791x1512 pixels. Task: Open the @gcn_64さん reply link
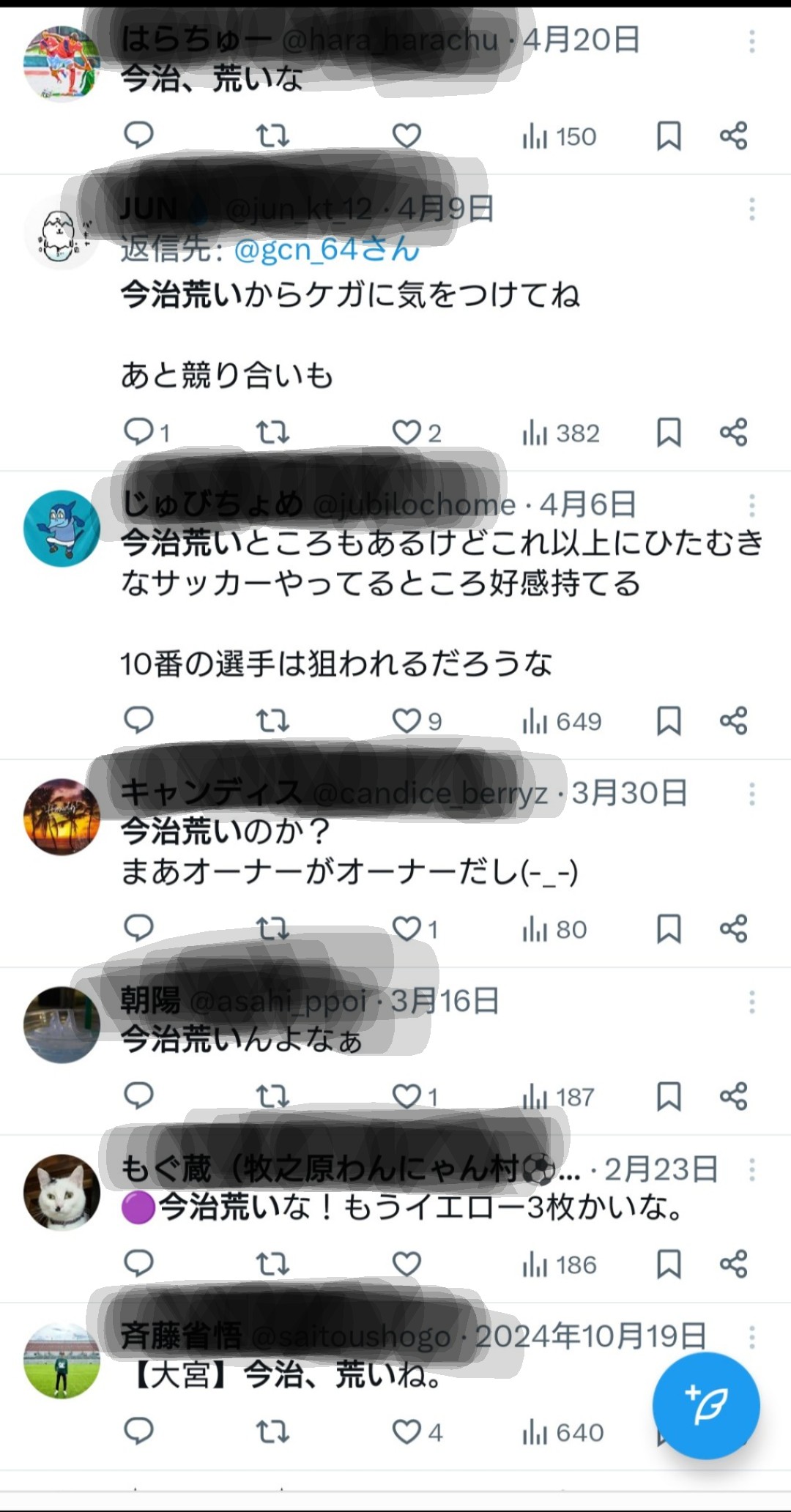(326, 250)
